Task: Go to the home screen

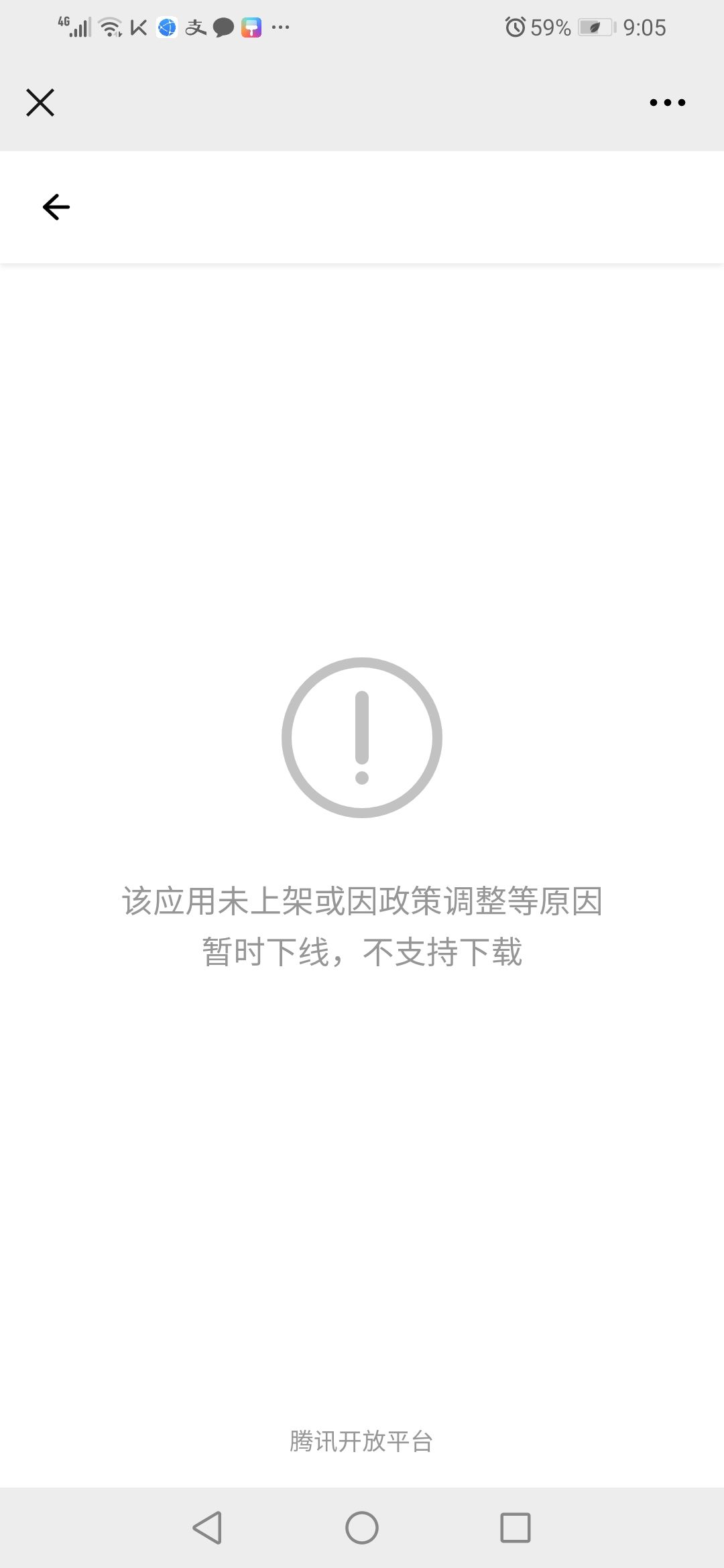Action: point(362,1528)
